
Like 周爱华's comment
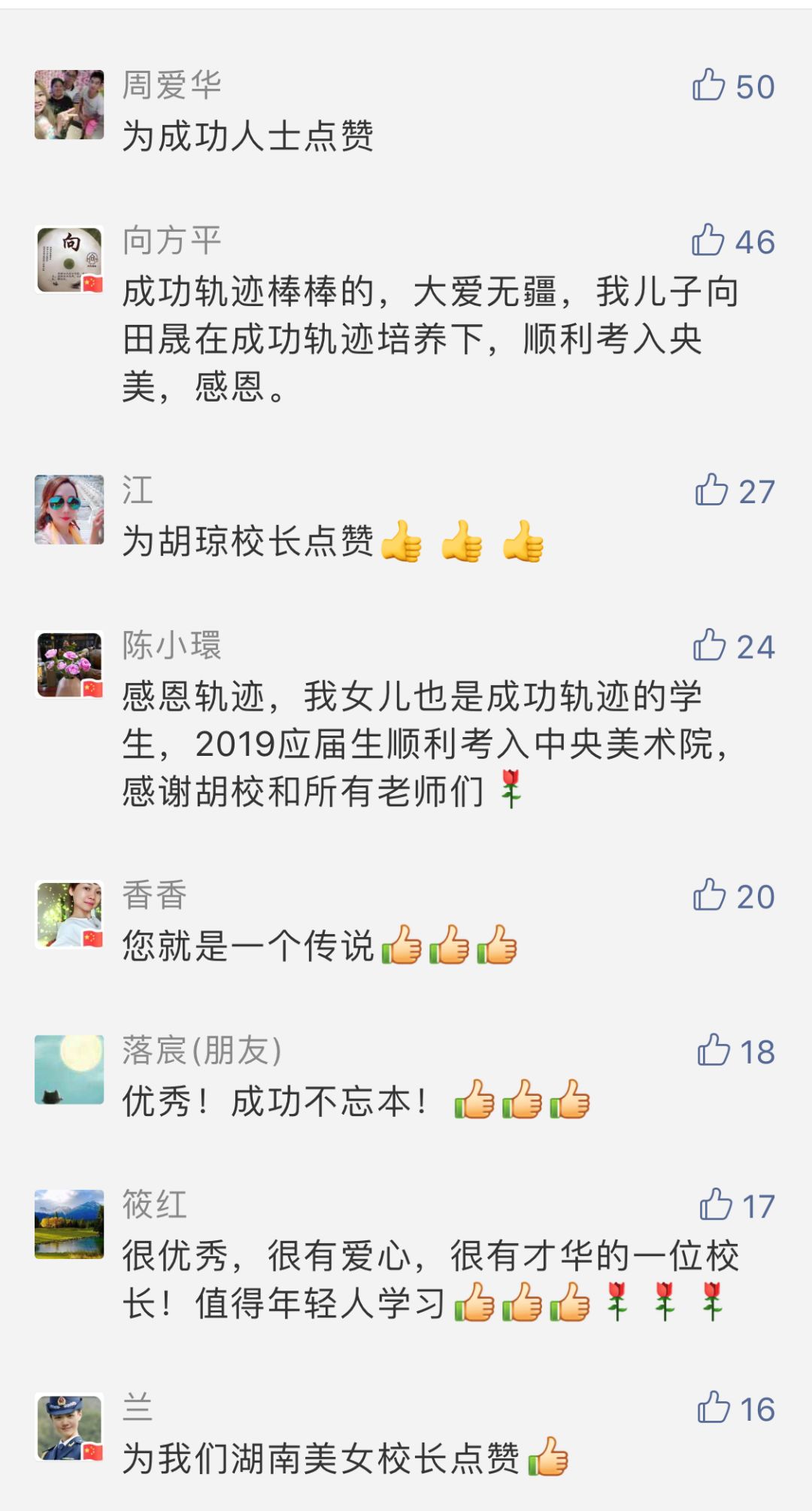click(x=708, y=85)
